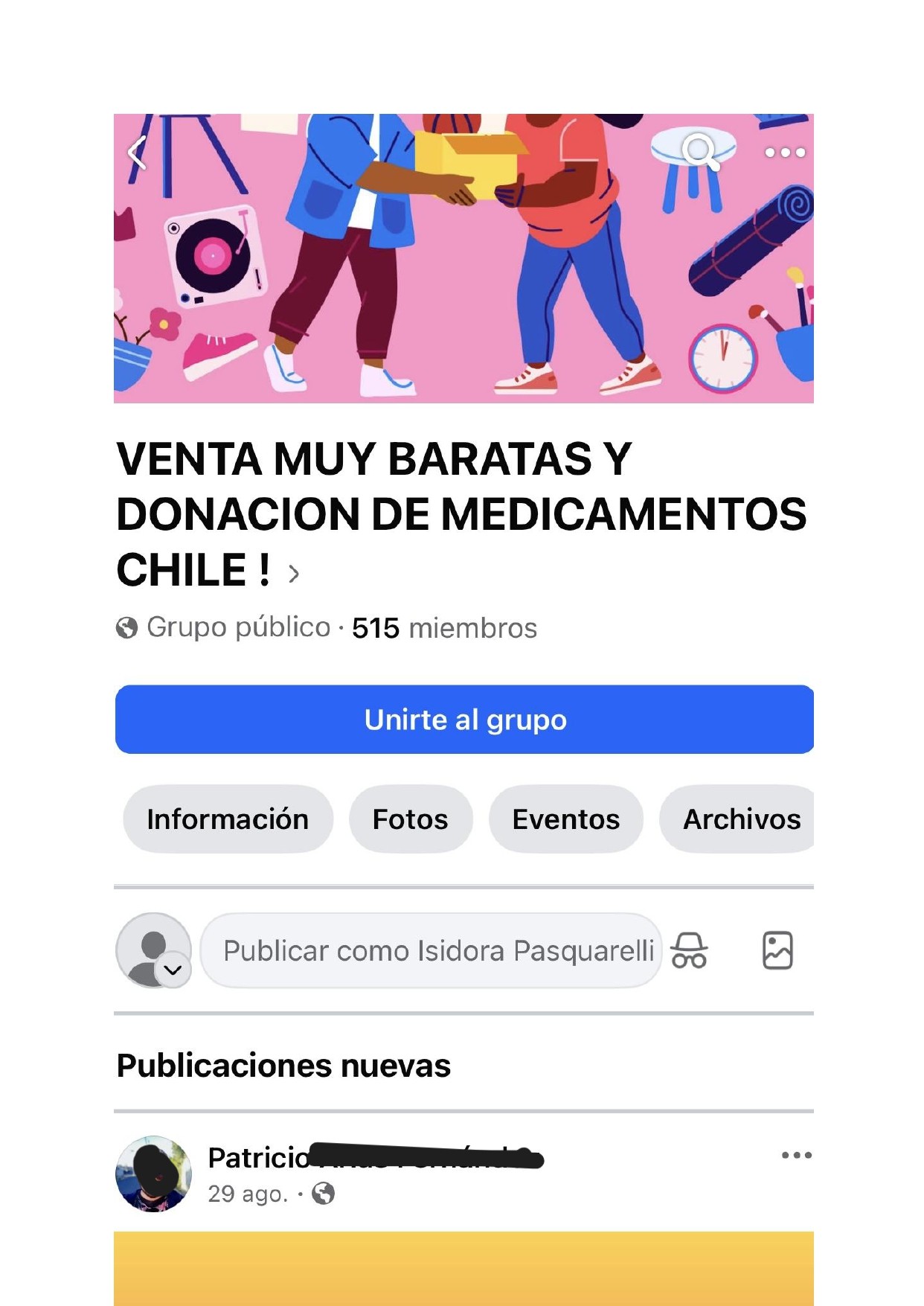Tap the Publicar como Isidora Pasquarelli field
The image size is (924, 1306).
(431, 951)
